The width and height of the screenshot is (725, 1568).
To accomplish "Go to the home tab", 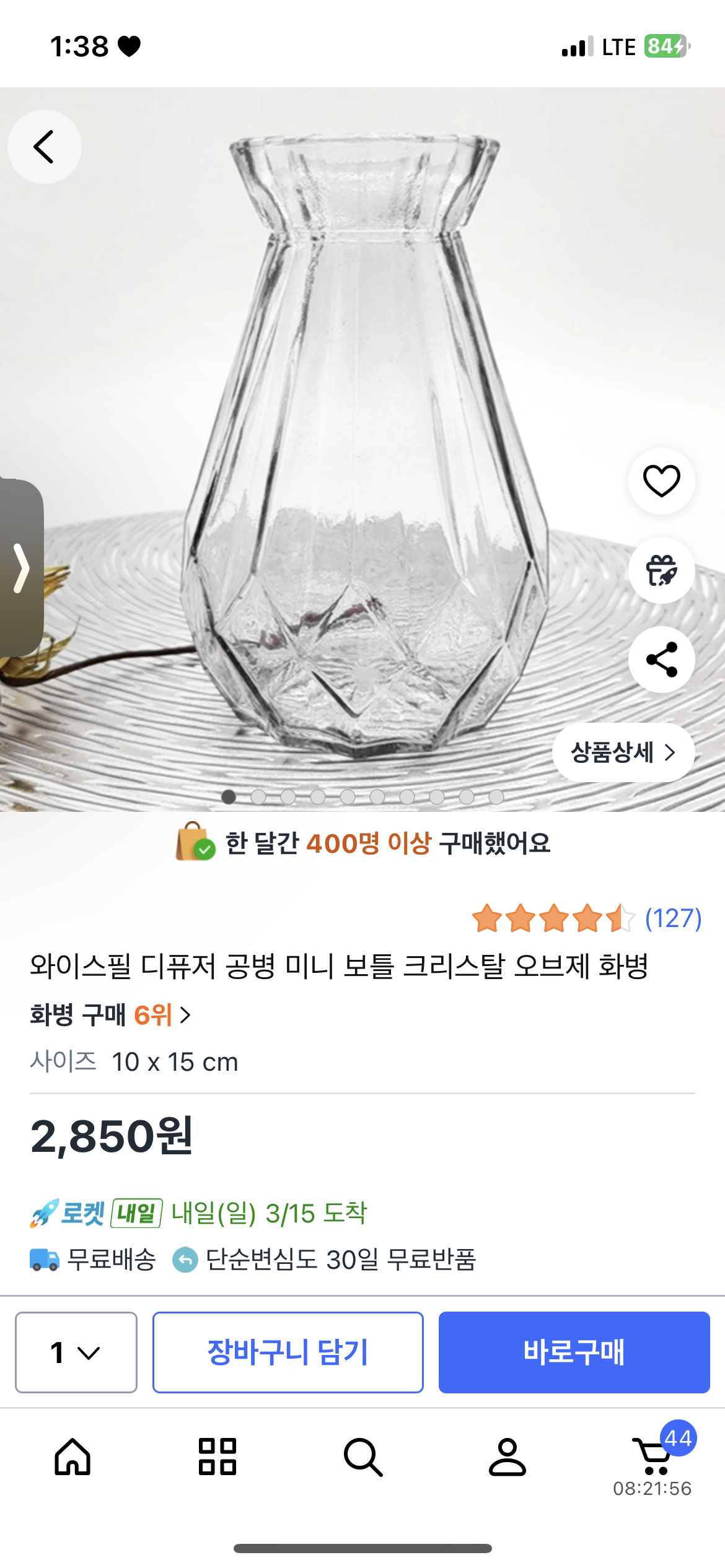I will coord(72,1457).
